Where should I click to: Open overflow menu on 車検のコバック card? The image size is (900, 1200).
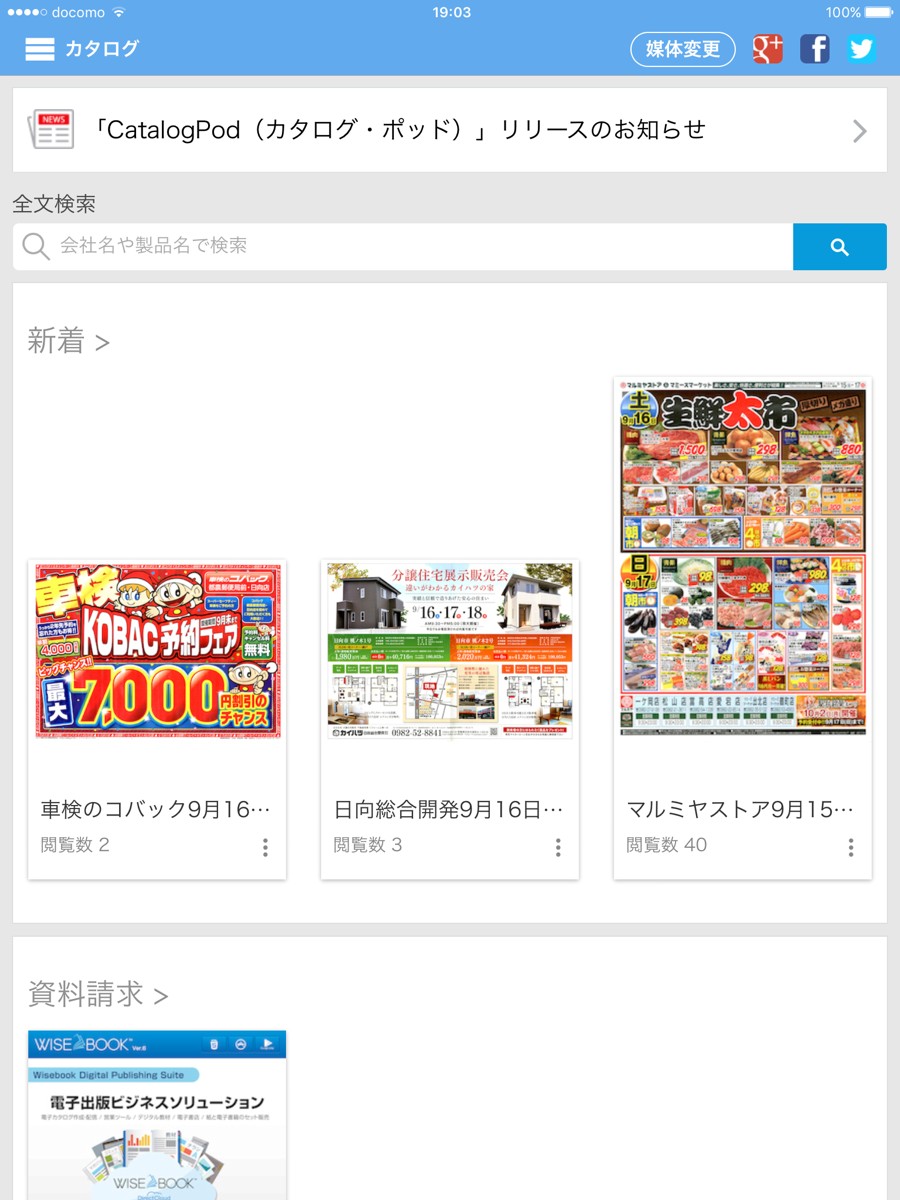(x=265, y=848)
